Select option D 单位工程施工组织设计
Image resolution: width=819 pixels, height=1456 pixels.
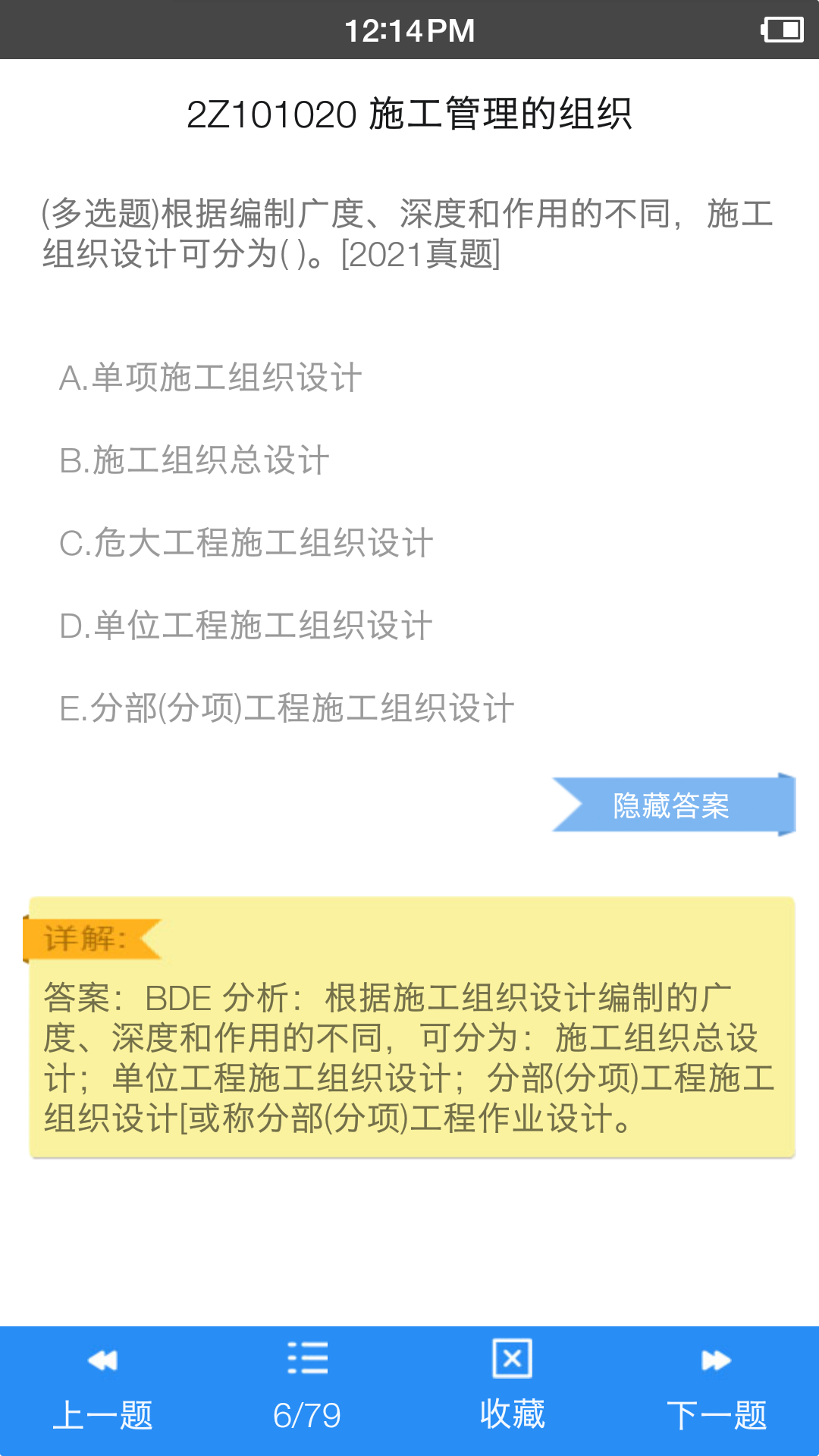(x=248, y=626)
